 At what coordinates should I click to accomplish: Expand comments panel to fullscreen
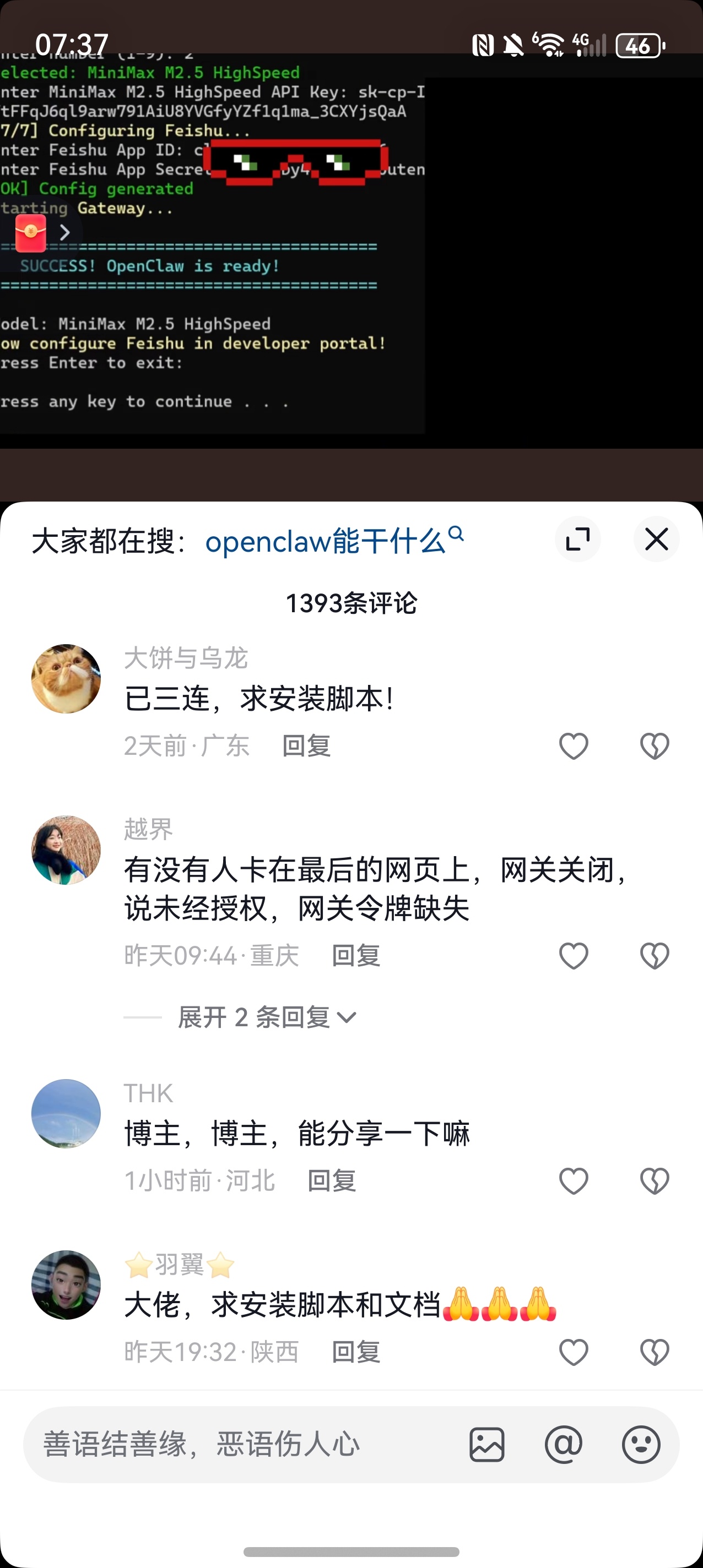click(577, 540)
